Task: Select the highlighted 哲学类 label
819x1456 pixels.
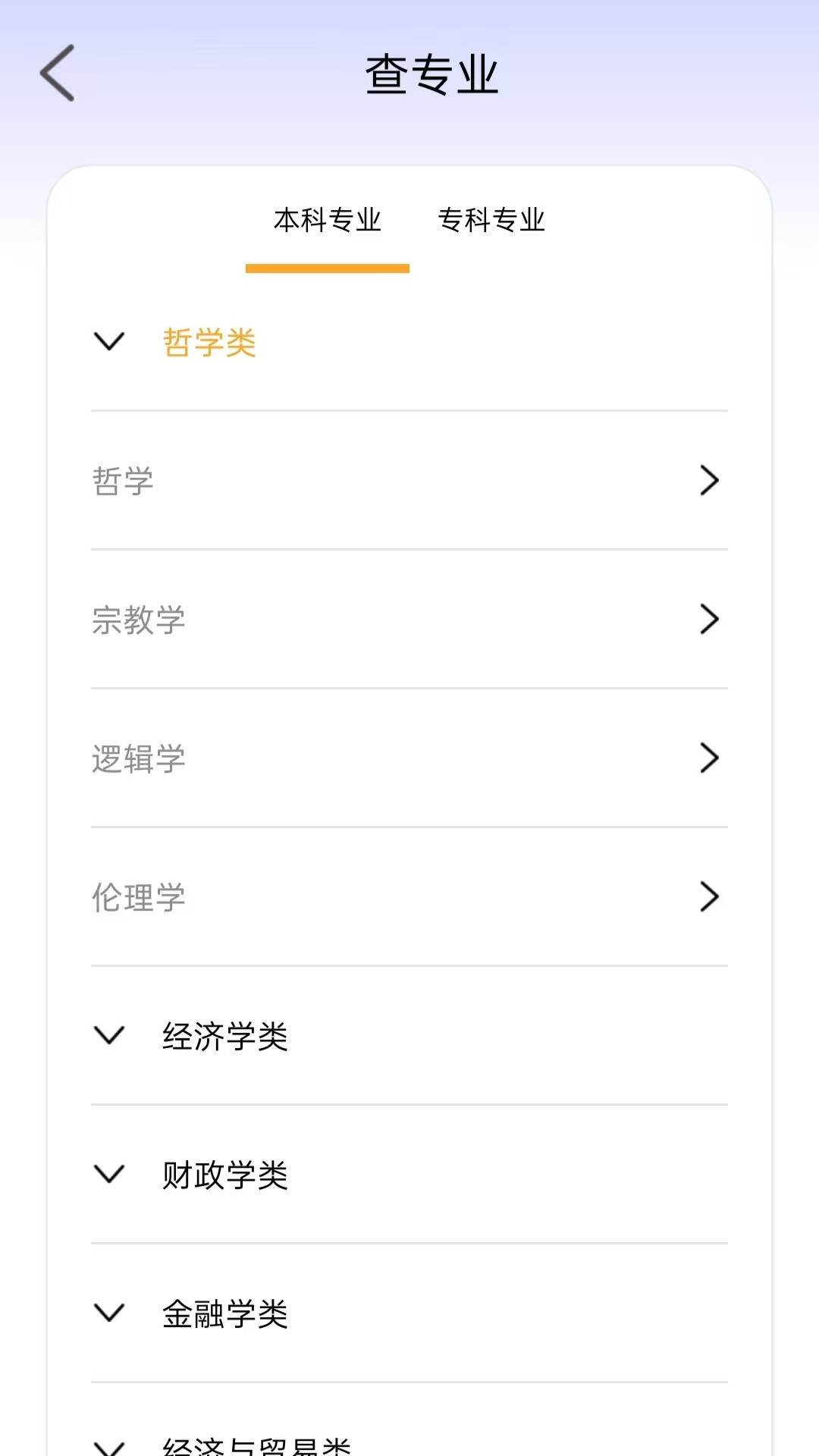Action: pyautogui.click(x=210, y=342)
